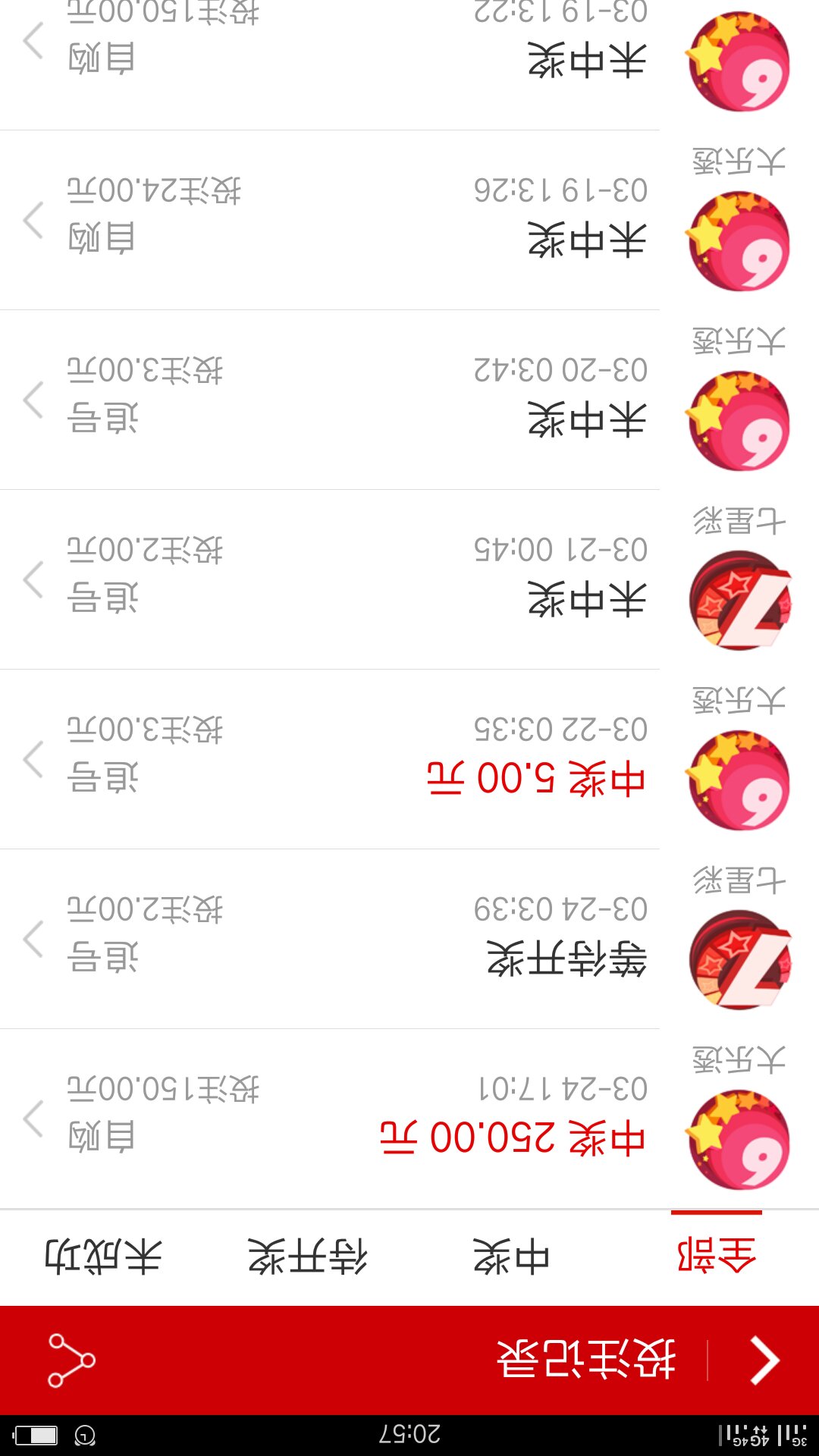This screenshot has height=1456, width=819.
Task: Open the 七星彩 record 等待开奖 03-24 03:39
Action: click(x=409, y=939)
